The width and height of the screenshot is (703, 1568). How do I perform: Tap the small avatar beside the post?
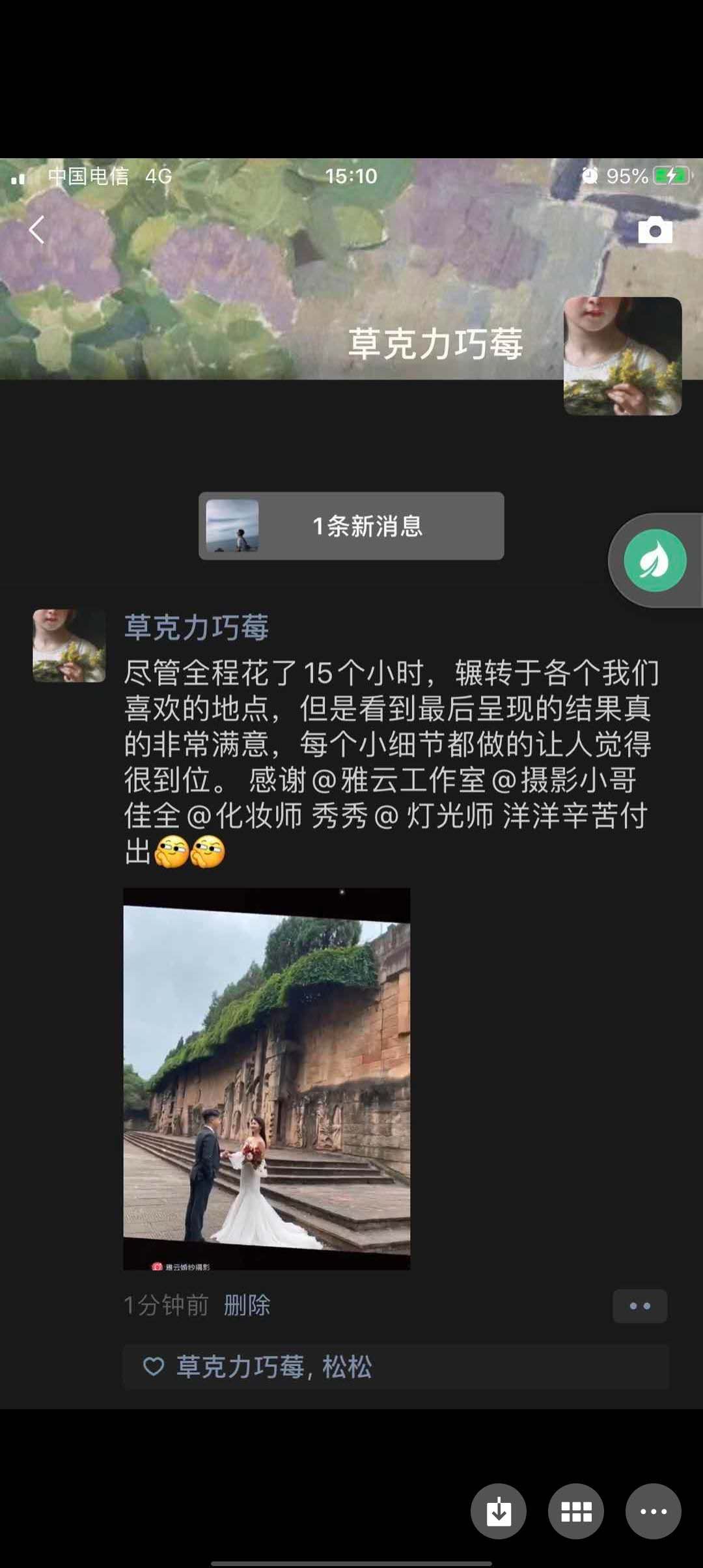(x=69, y=646)
